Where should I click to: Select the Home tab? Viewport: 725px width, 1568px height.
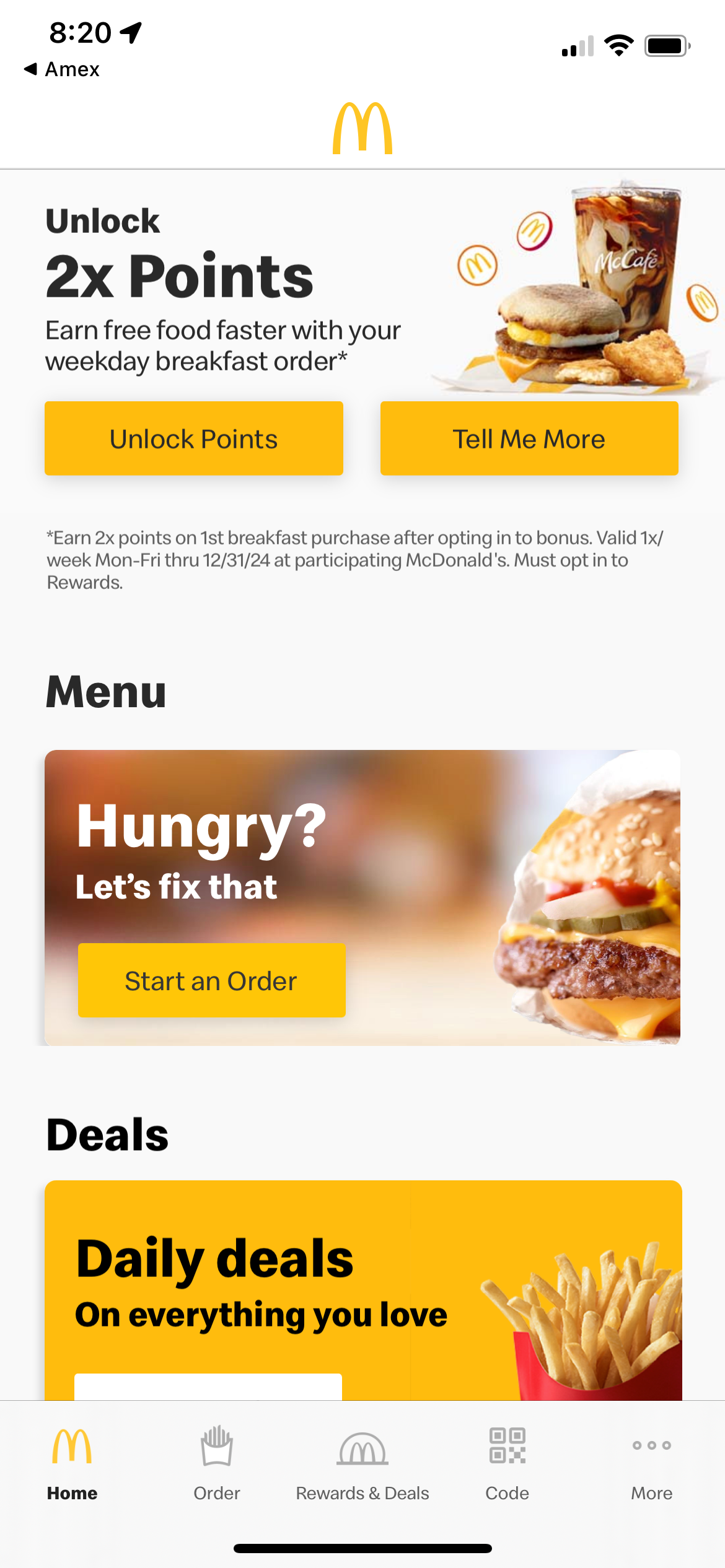point(72,1463)
